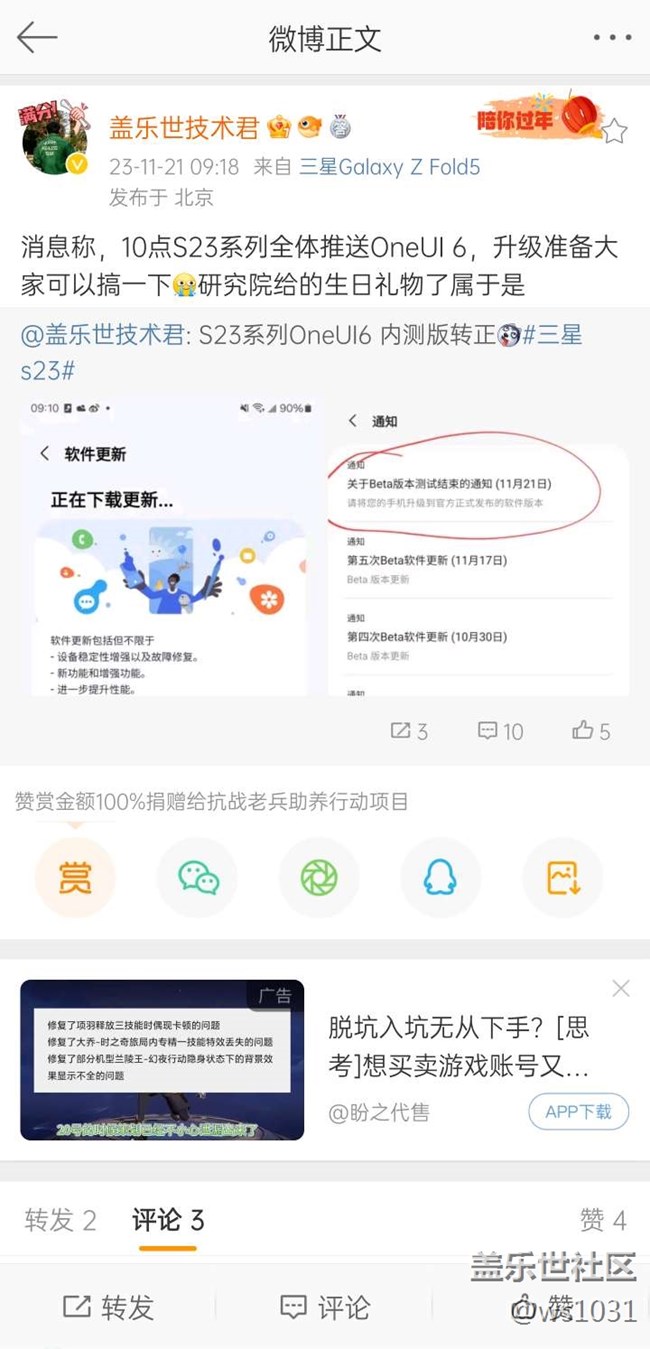
Task: Tap 评论 in the bottom bar
Action: (x=325, y=1307)
